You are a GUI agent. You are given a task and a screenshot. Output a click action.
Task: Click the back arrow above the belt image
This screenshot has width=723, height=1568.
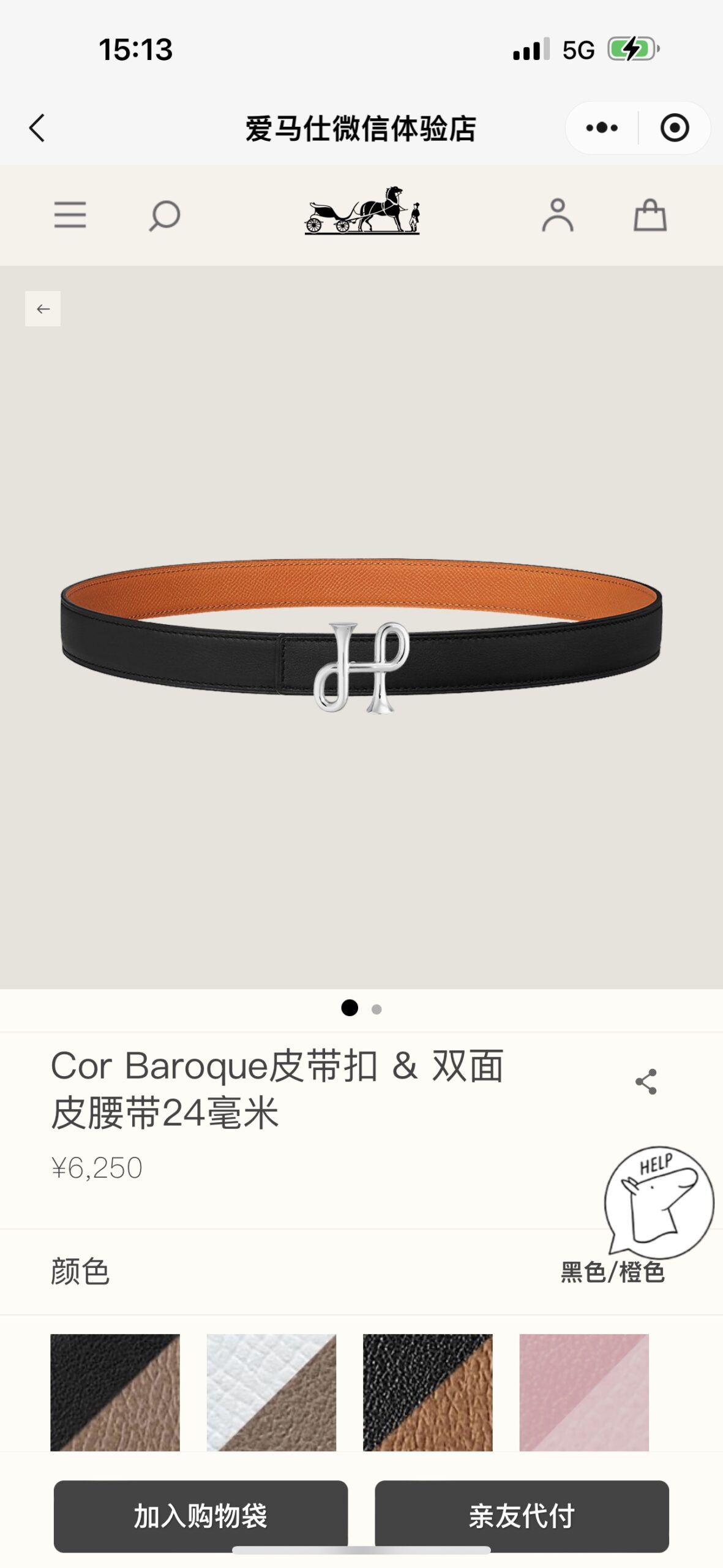point(42,309)
